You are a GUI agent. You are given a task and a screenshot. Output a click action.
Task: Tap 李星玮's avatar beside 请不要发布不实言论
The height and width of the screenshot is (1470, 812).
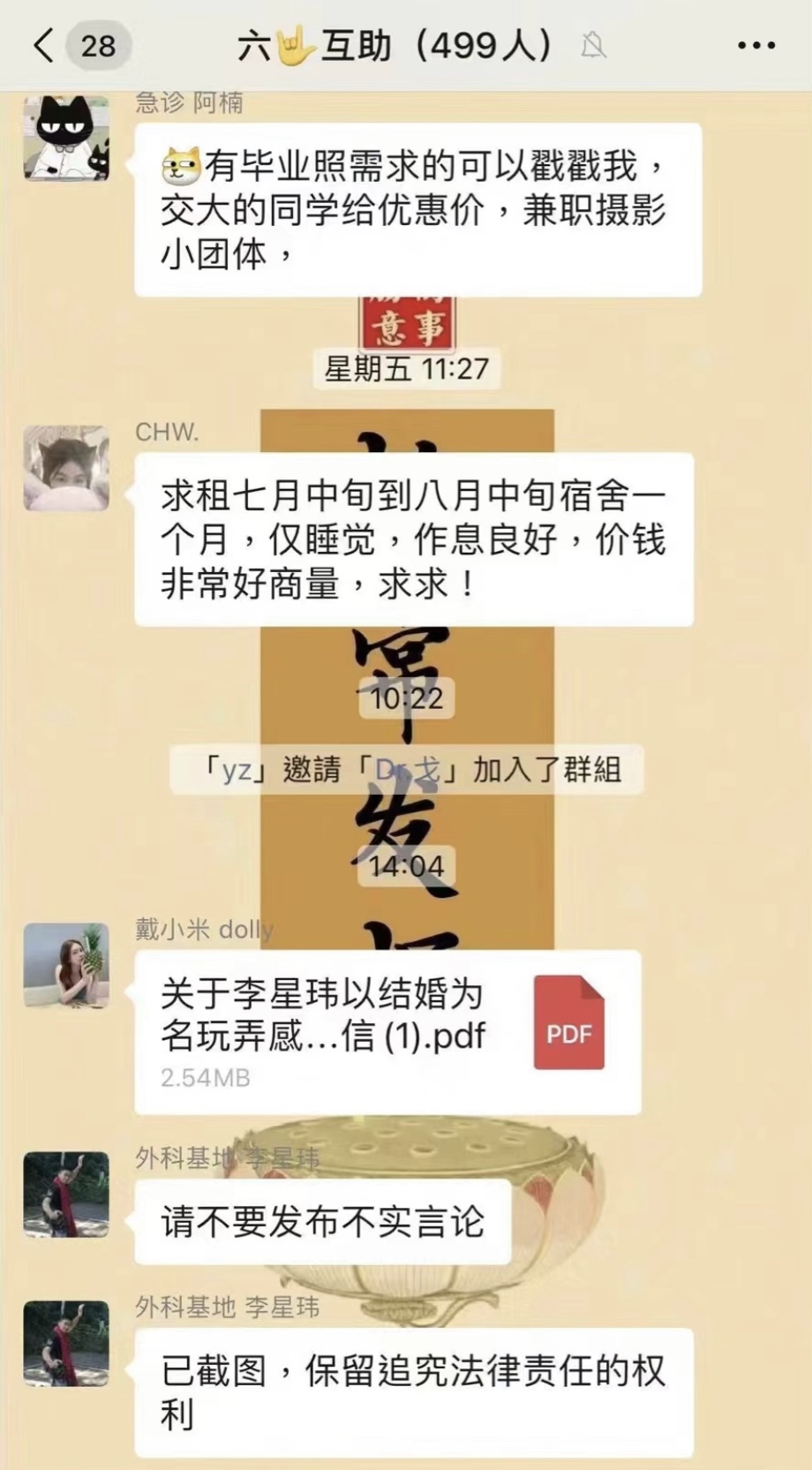click(x=66, y=1194)
